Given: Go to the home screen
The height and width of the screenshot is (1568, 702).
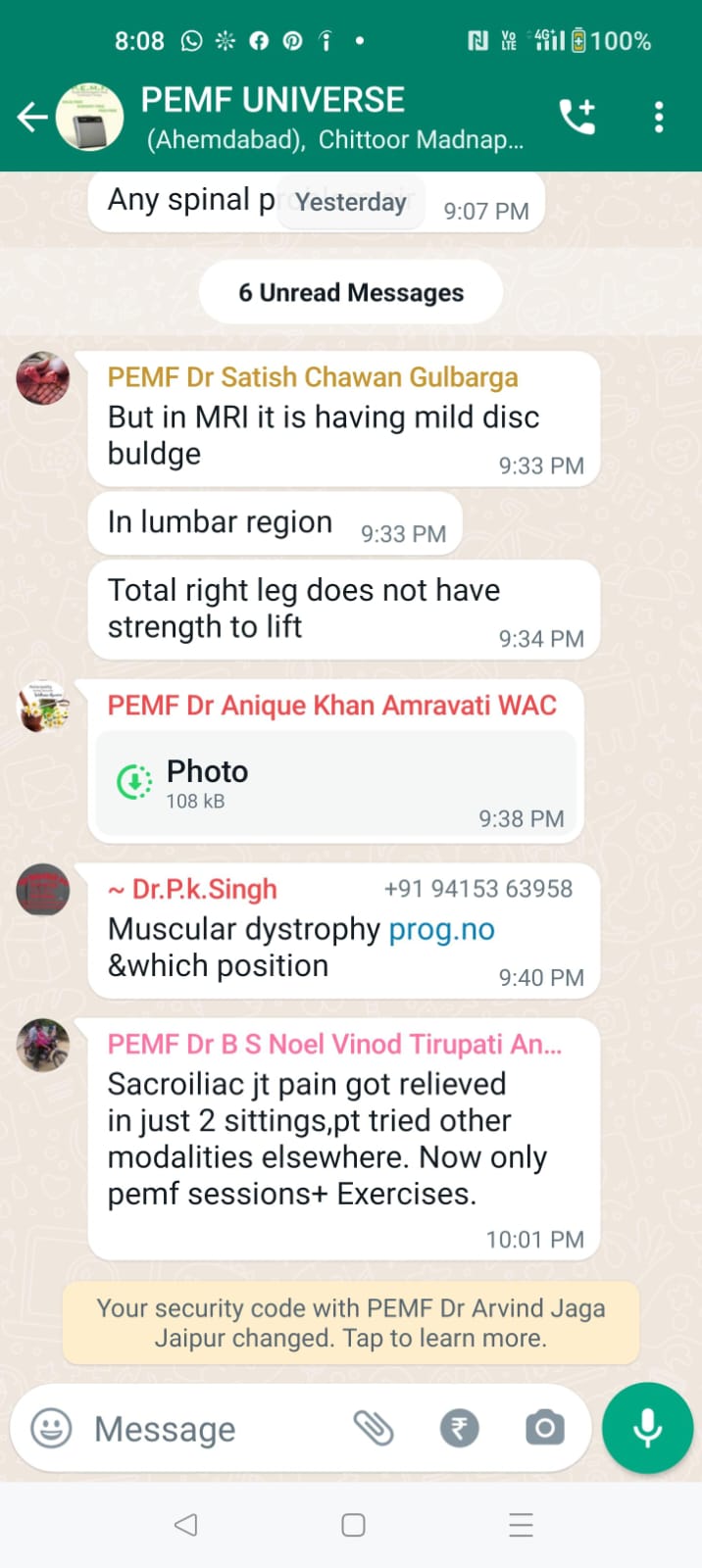Looking at the screenshot, I should [x=353, y=1525].
